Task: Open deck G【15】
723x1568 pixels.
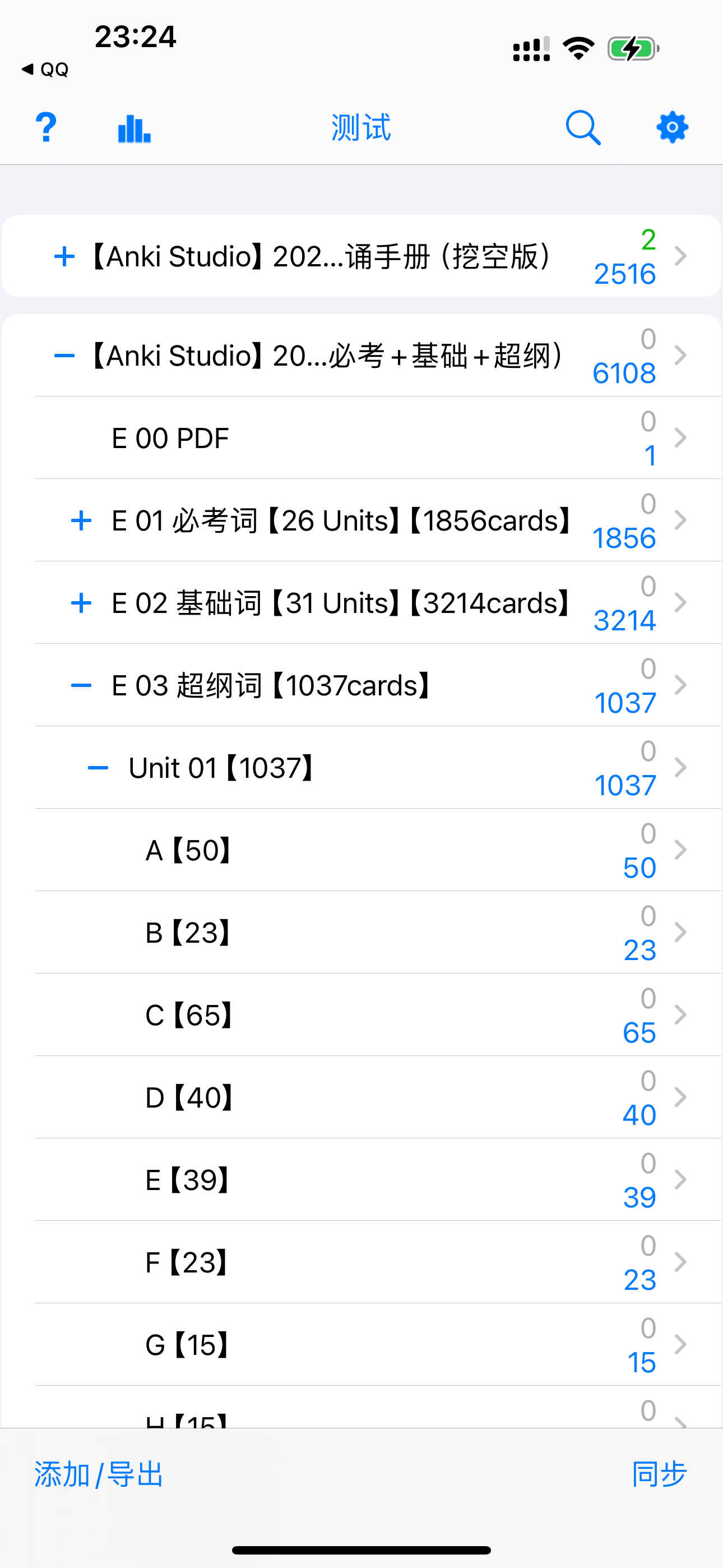Action: click(189, 1345)
